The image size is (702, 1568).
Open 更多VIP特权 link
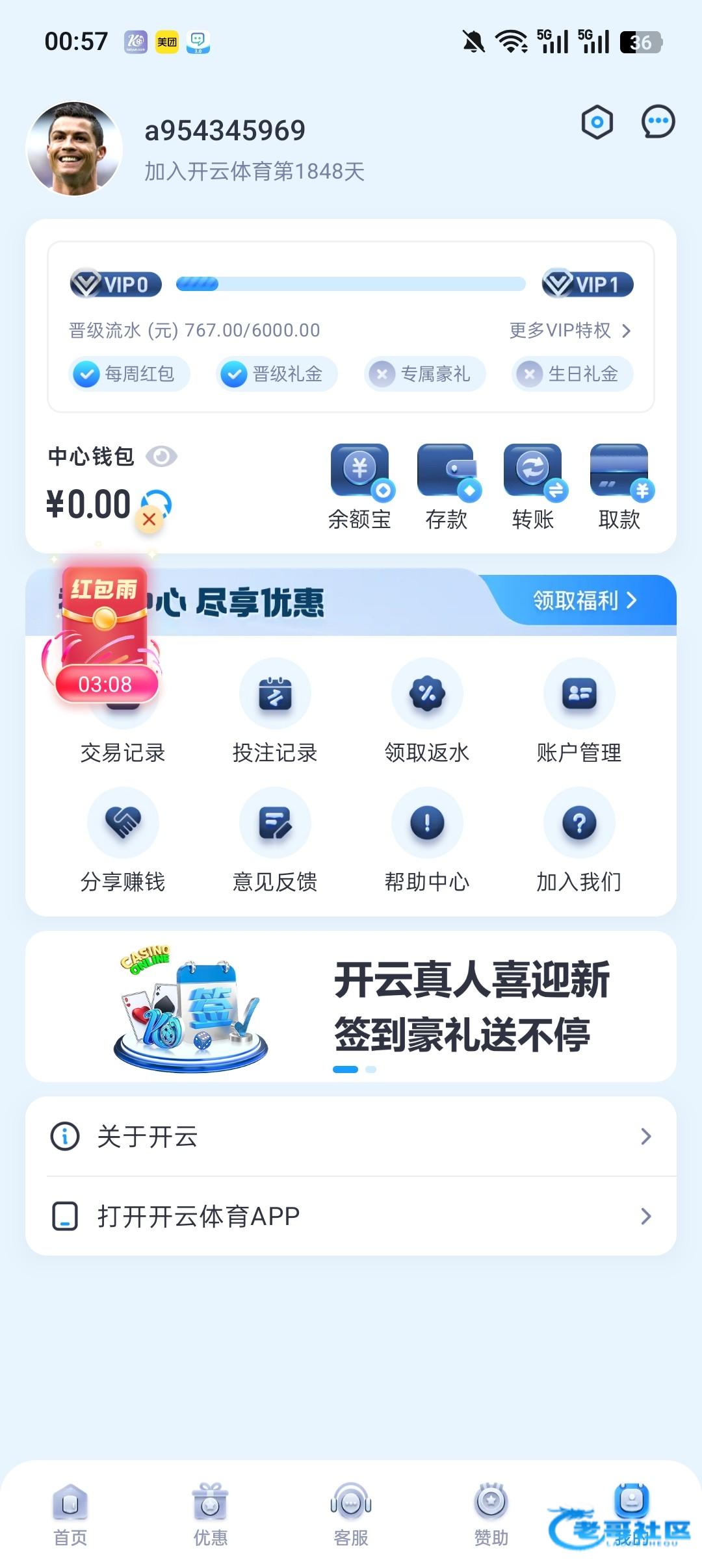[x=569, y=331]
